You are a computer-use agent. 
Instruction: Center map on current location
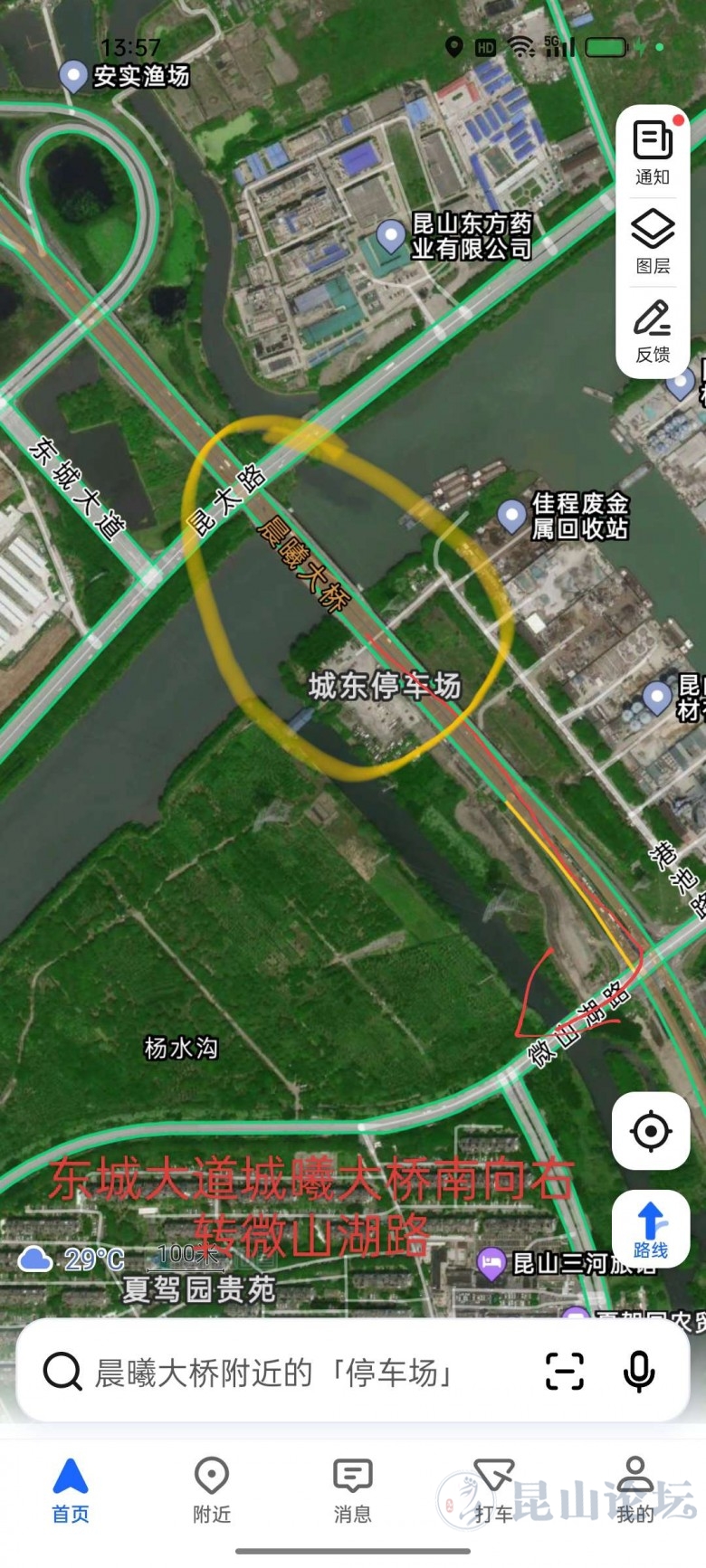pos(651,1131)
